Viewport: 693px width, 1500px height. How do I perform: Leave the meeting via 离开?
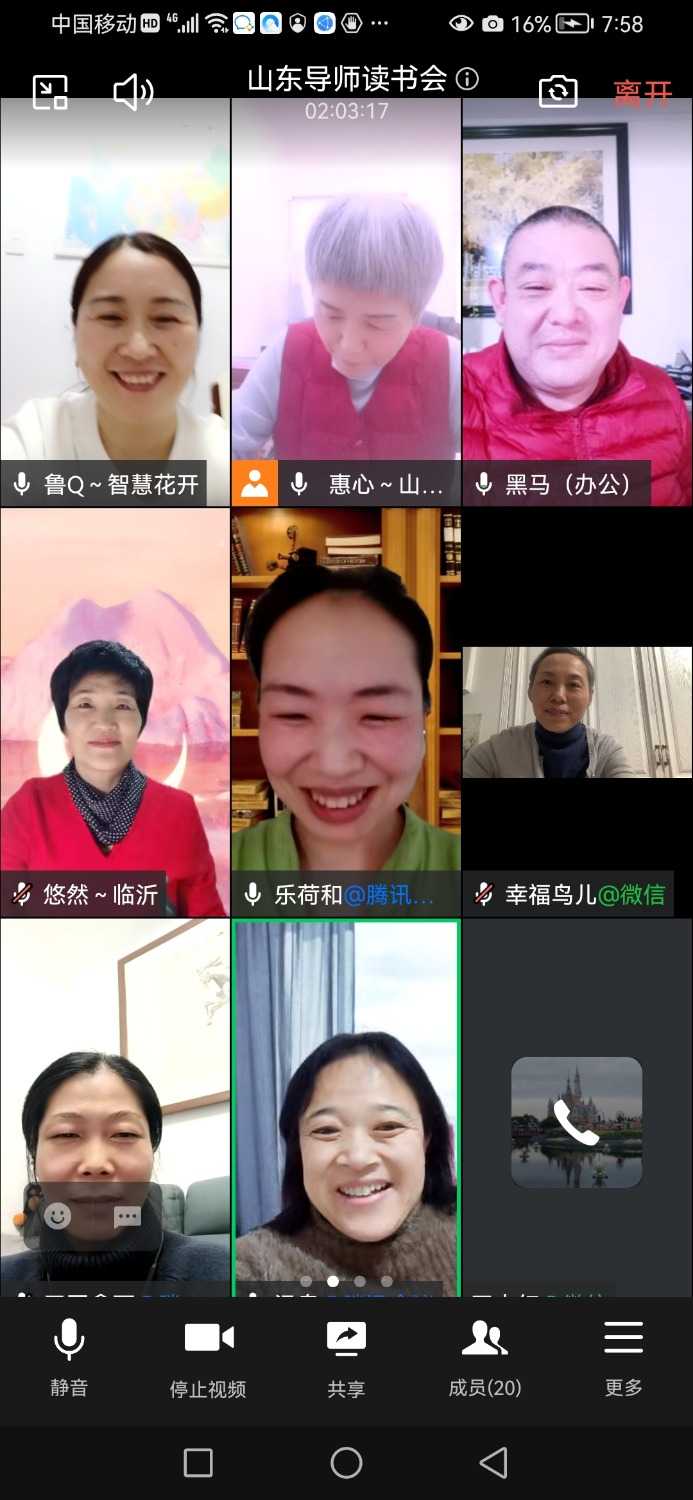pyautogui.click(x=642, y=93)
